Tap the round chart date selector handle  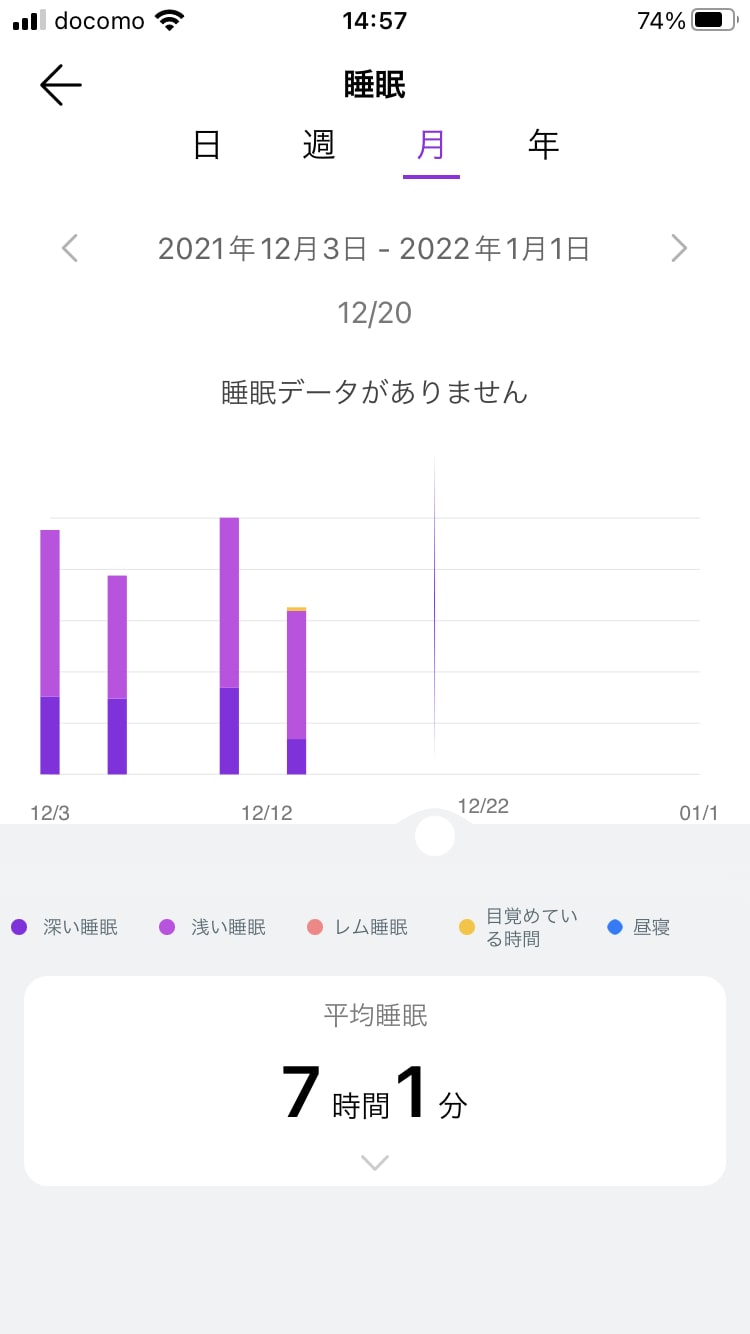(435, 836)
